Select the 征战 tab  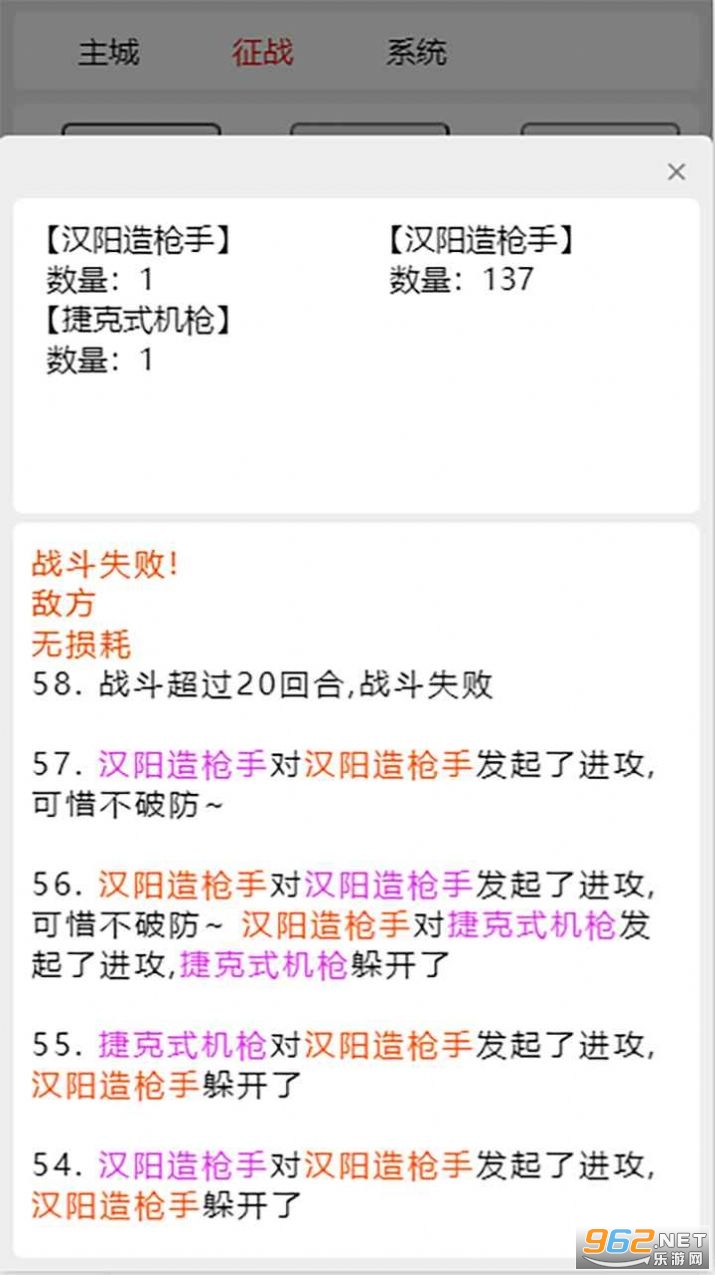click(x=263, y=52)
